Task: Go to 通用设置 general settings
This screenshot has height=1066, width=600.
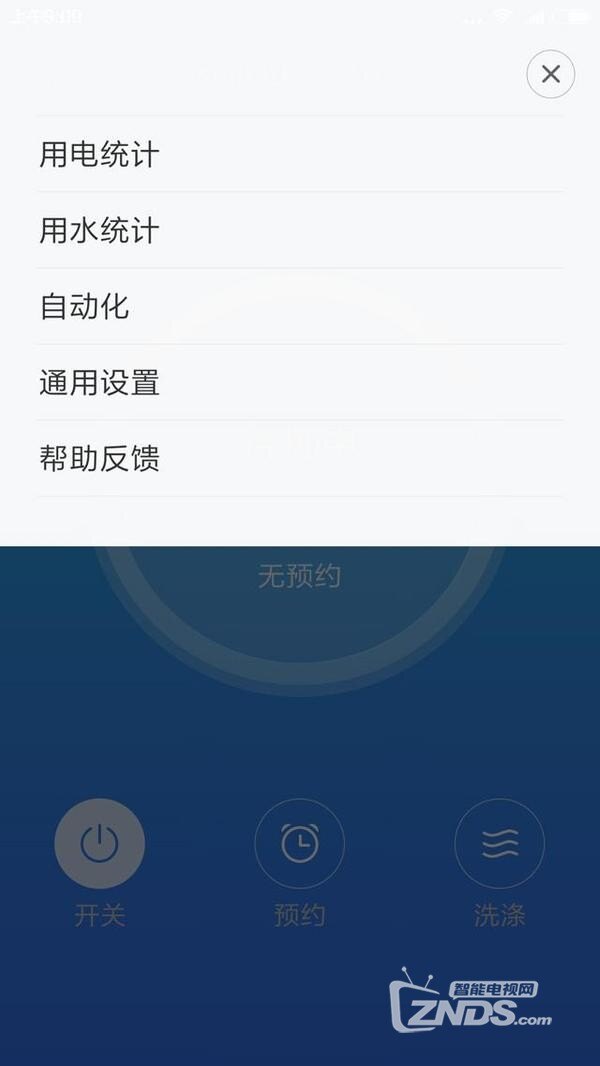Action: [100, 383]
